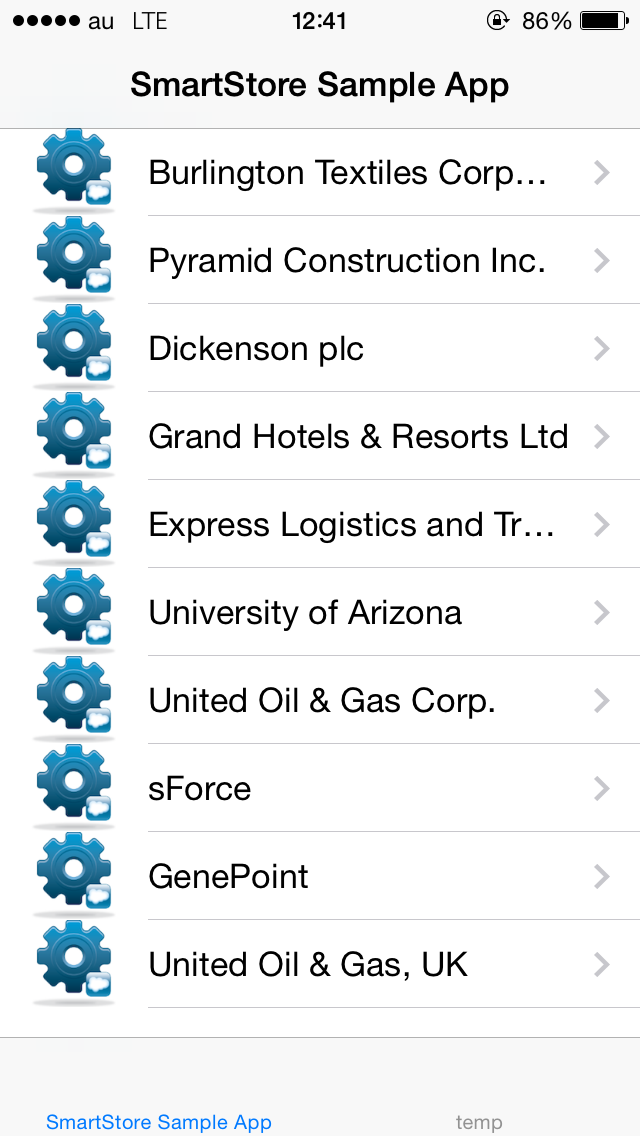Viewport: 640px width, 1136px height.
Task: Open Grand Hotels & Resorts Ltd
Action: [358, 437]
